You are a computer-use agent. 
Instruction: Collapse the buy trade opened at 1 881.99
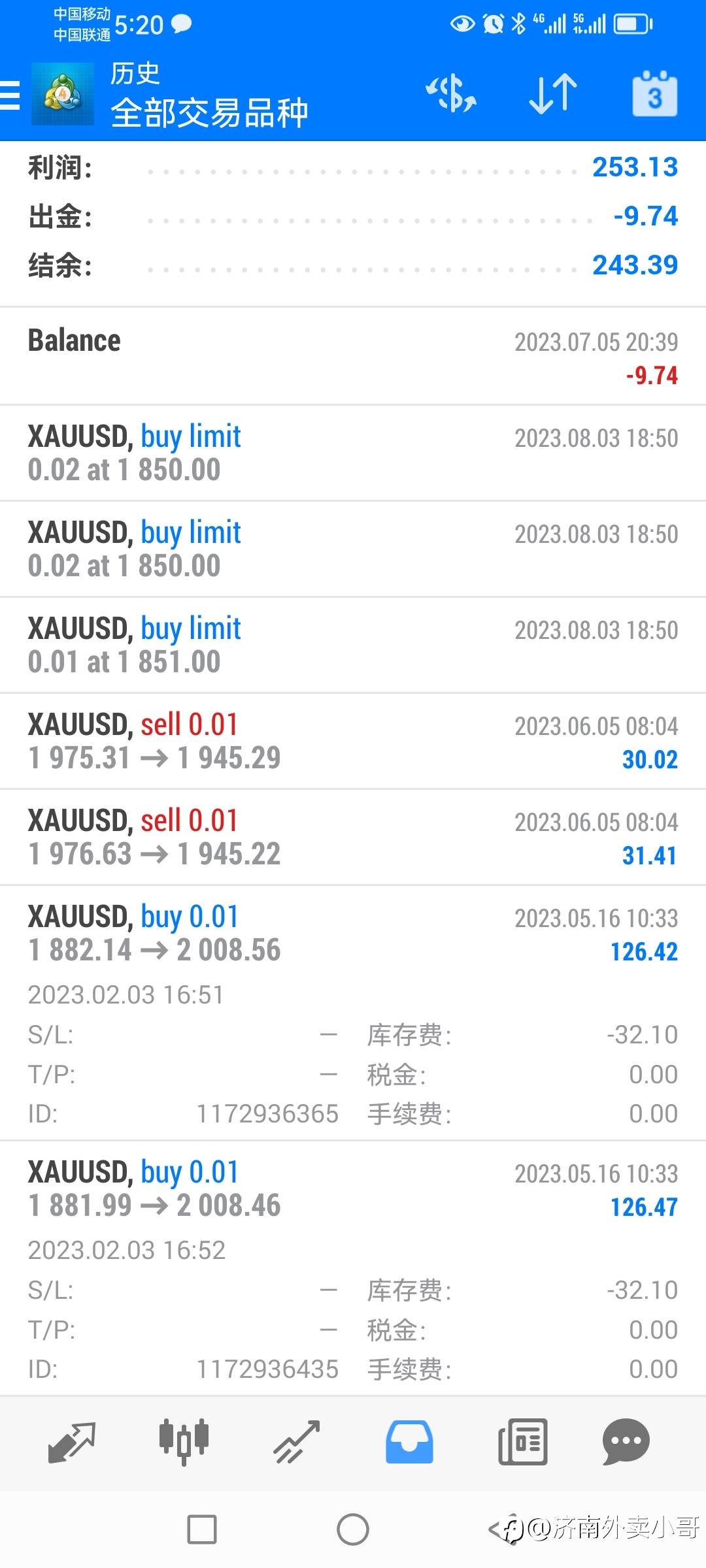click(x=353, y=1189)
